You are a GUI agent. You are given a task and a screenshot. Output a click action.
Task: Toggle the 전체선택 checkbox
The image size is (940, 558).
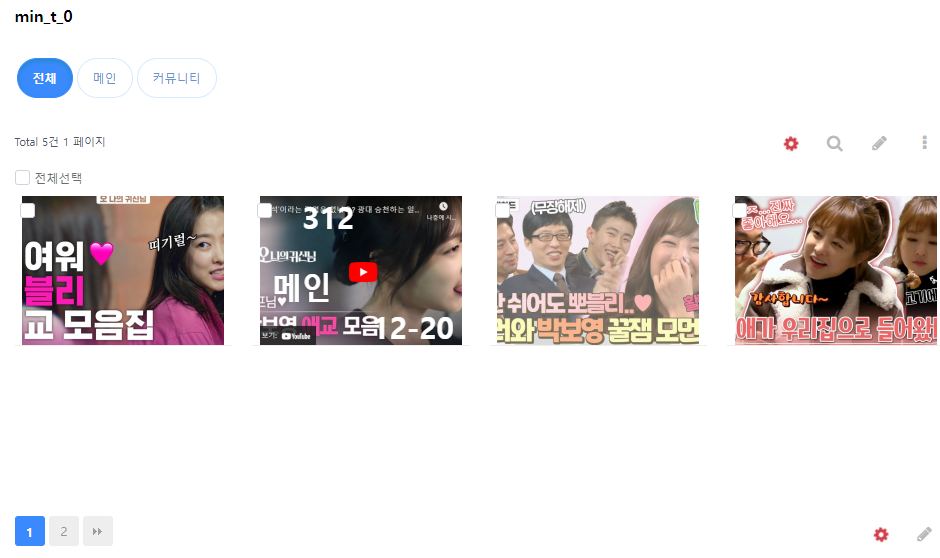(x=22, y=178)
